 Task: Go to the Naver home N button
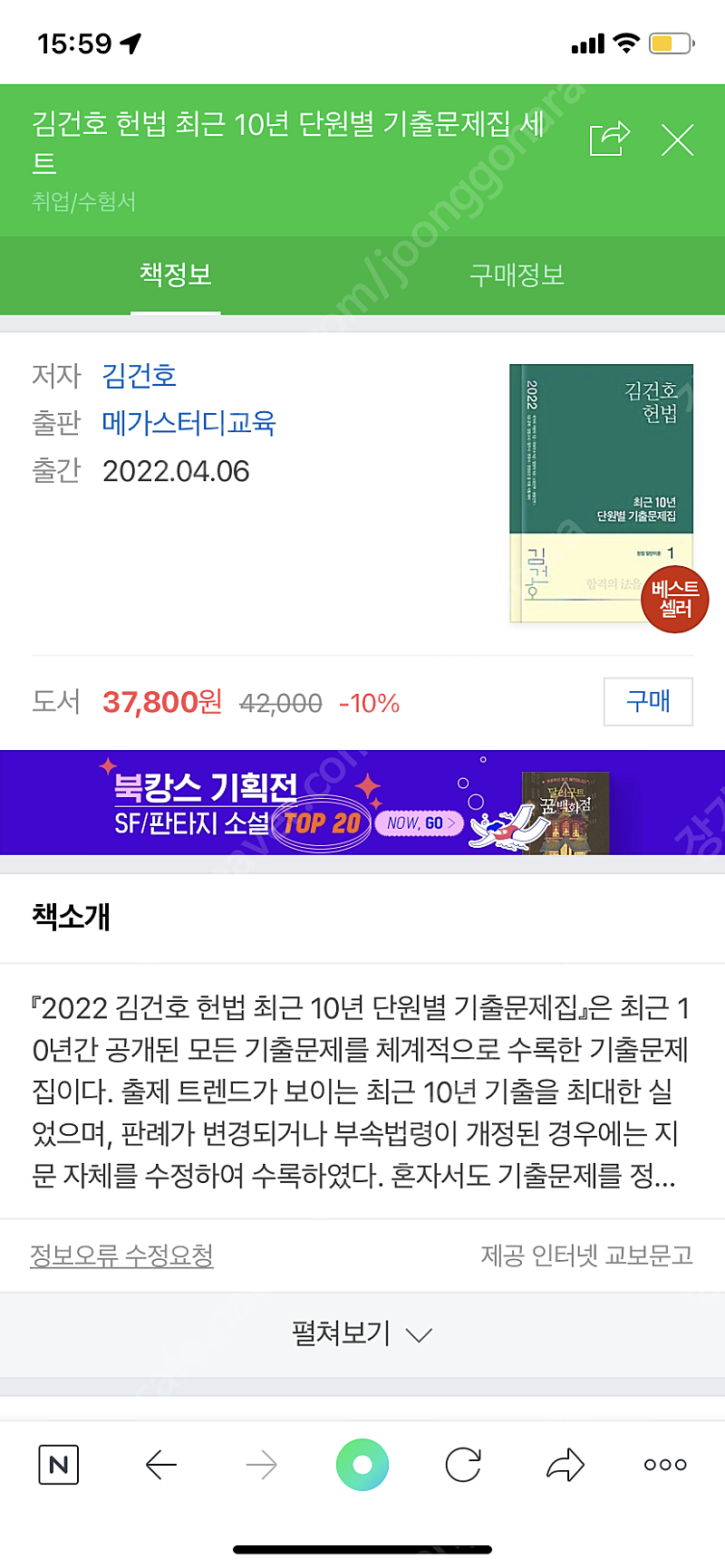(x=59, y=1465)
